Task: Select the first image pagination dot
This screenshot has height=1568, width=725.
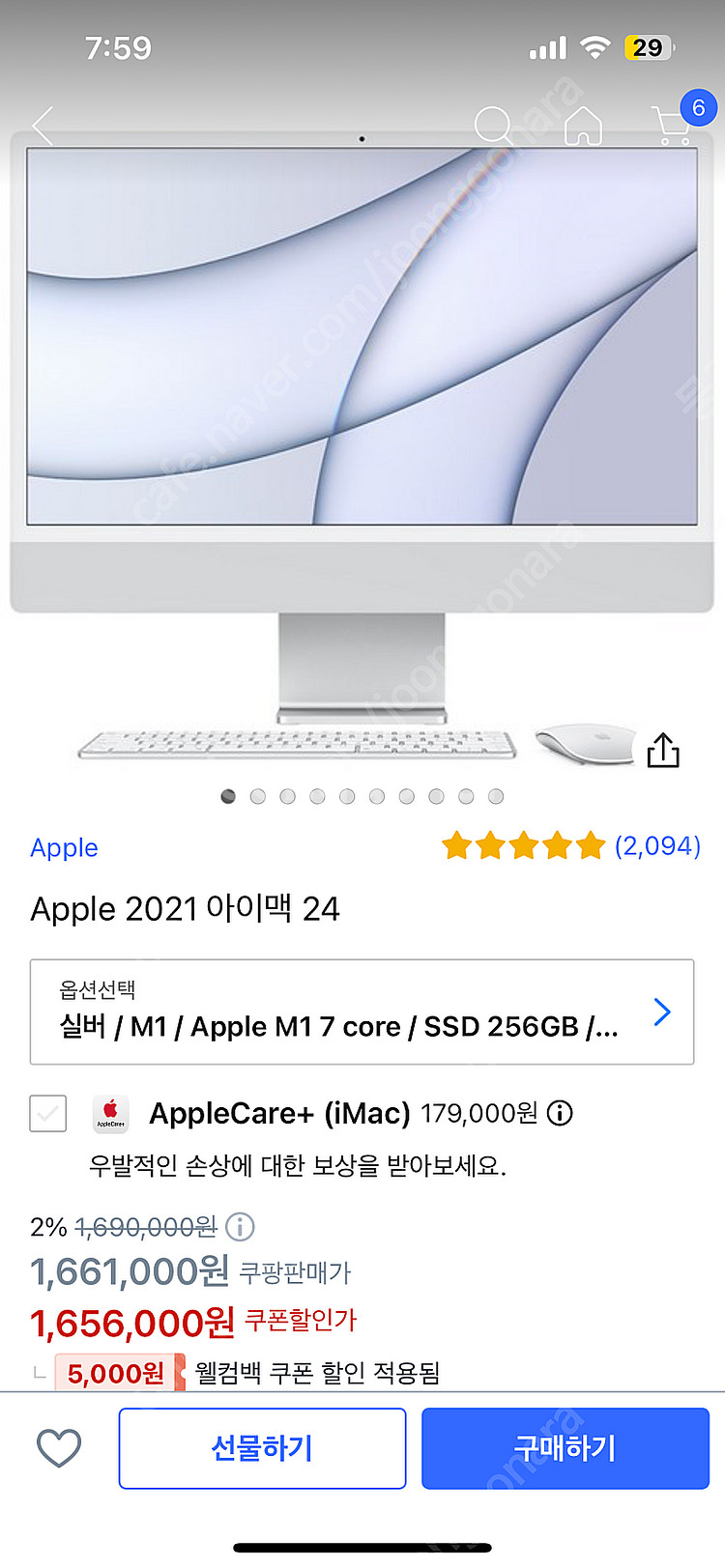Action: tap(228, 795)
